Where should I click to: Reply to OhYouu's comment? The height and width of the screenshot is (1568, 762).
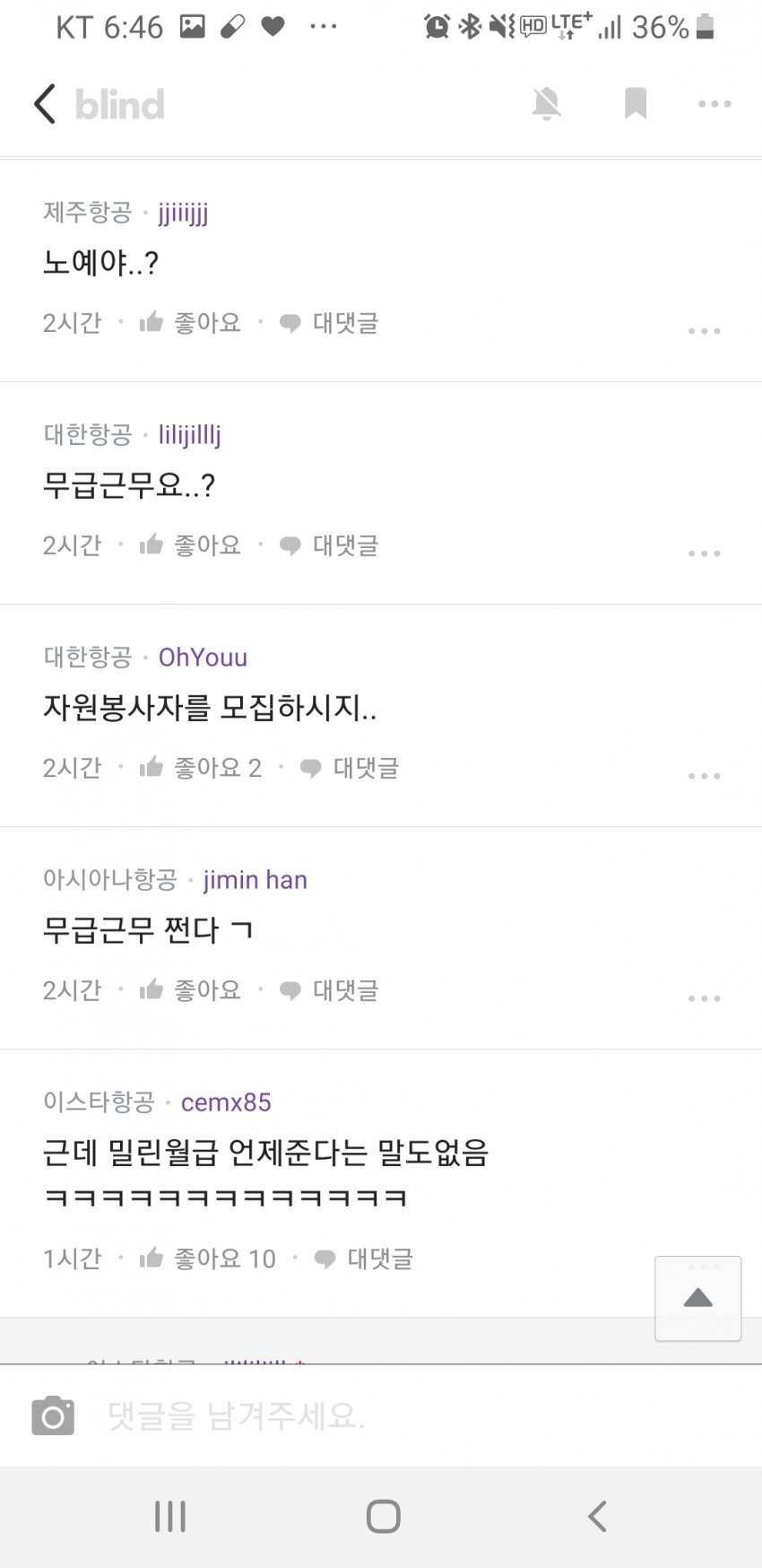350,768
